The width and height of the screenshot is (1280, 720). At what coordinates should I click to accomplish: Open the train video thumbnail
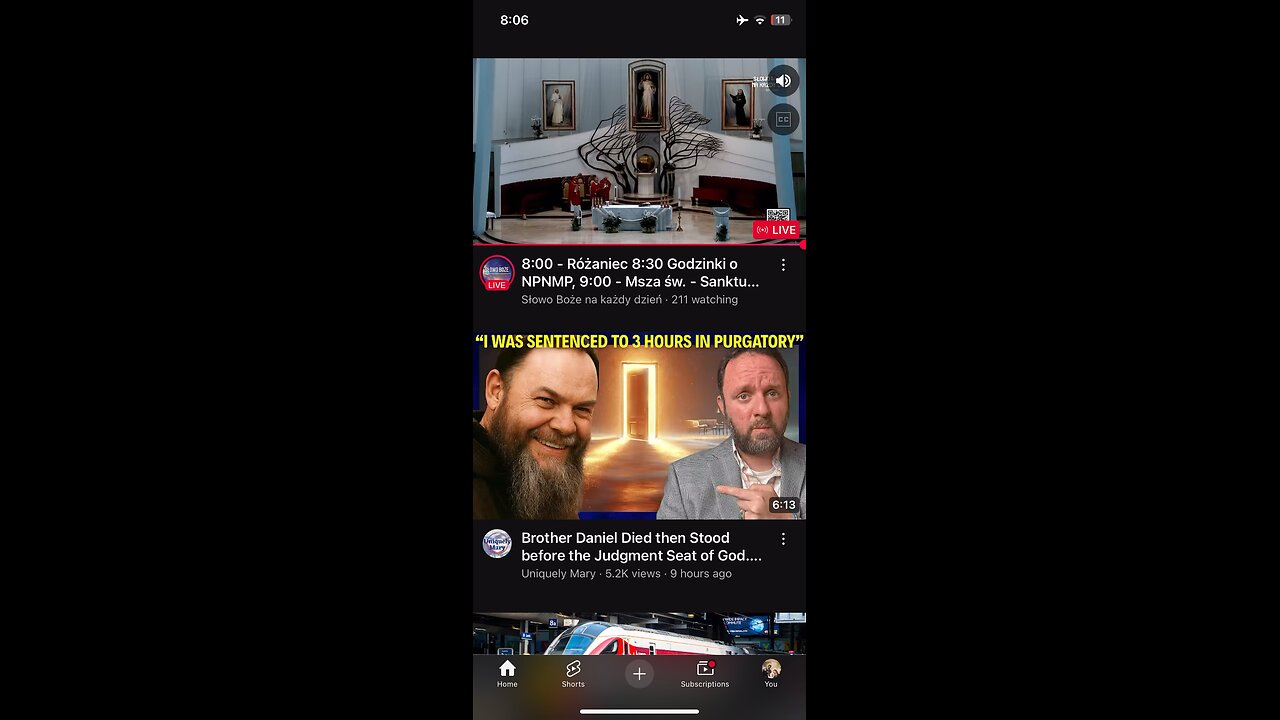click(638, 633)
